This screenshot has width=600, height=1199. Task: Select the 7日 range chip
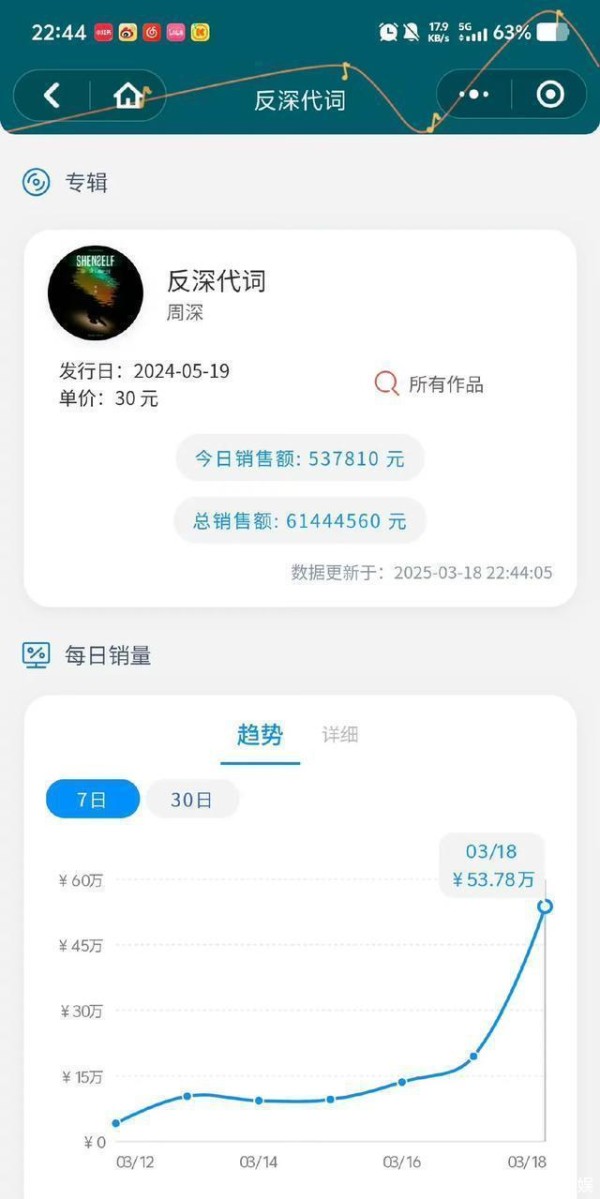[x=92, y=800]
